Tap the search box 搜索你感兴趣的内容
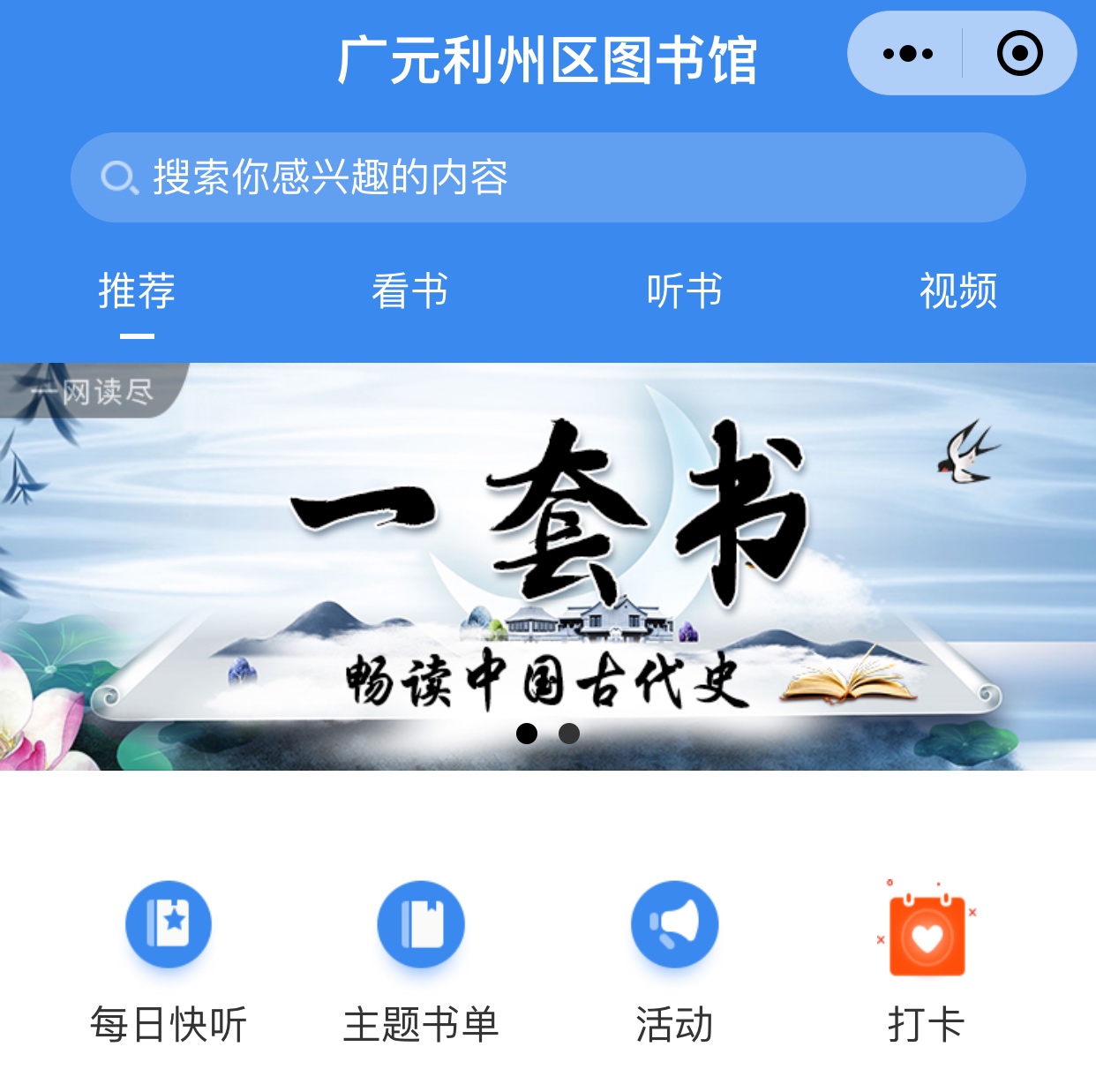Viewport: 1096px width, 1092px height. [547, 177]
